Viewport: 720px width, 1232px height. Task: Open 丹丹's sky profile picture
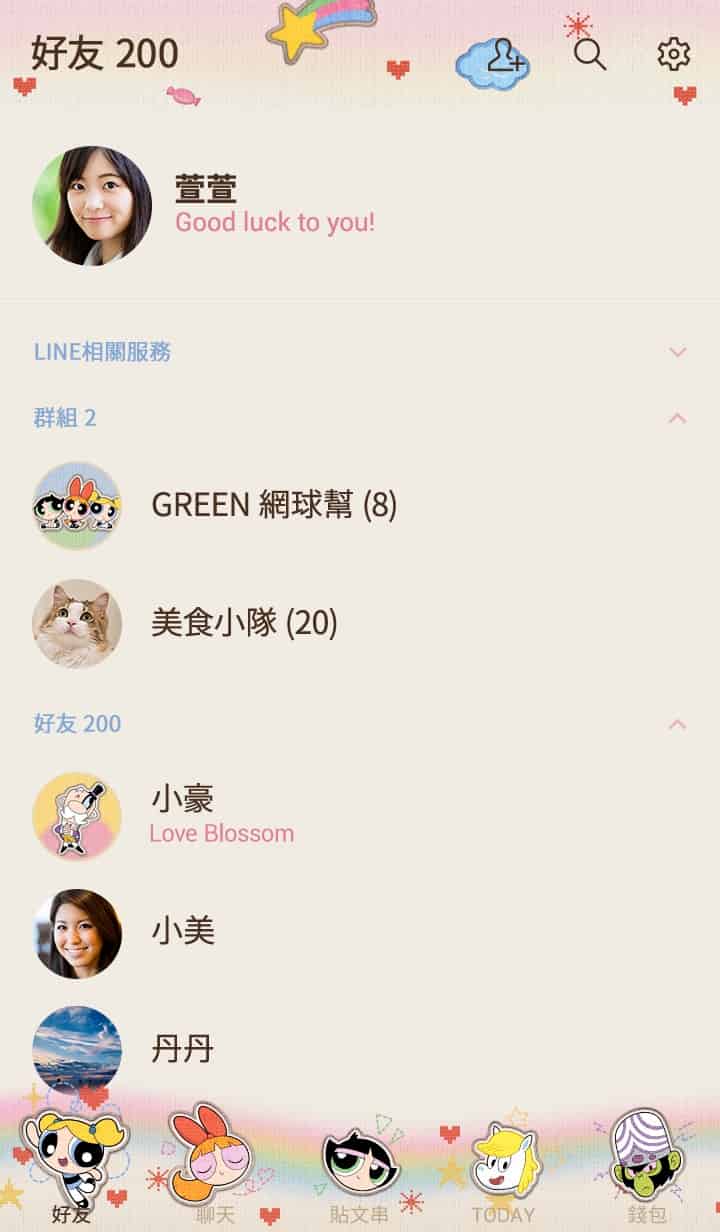[78, 1050]
